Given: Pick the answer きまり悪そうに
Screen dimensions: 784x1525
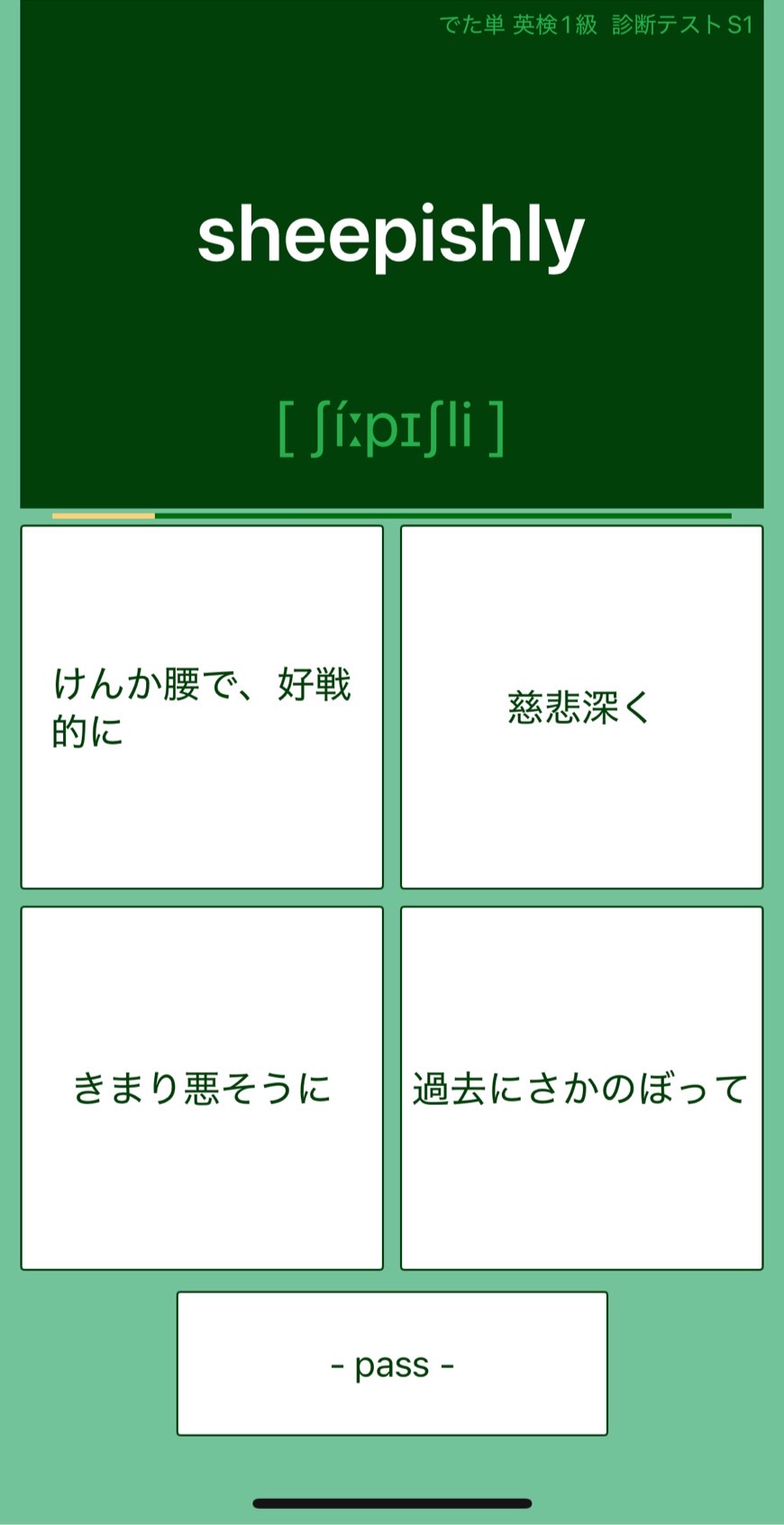Looking at the screenshot, I should click(x=202, y=1088).
